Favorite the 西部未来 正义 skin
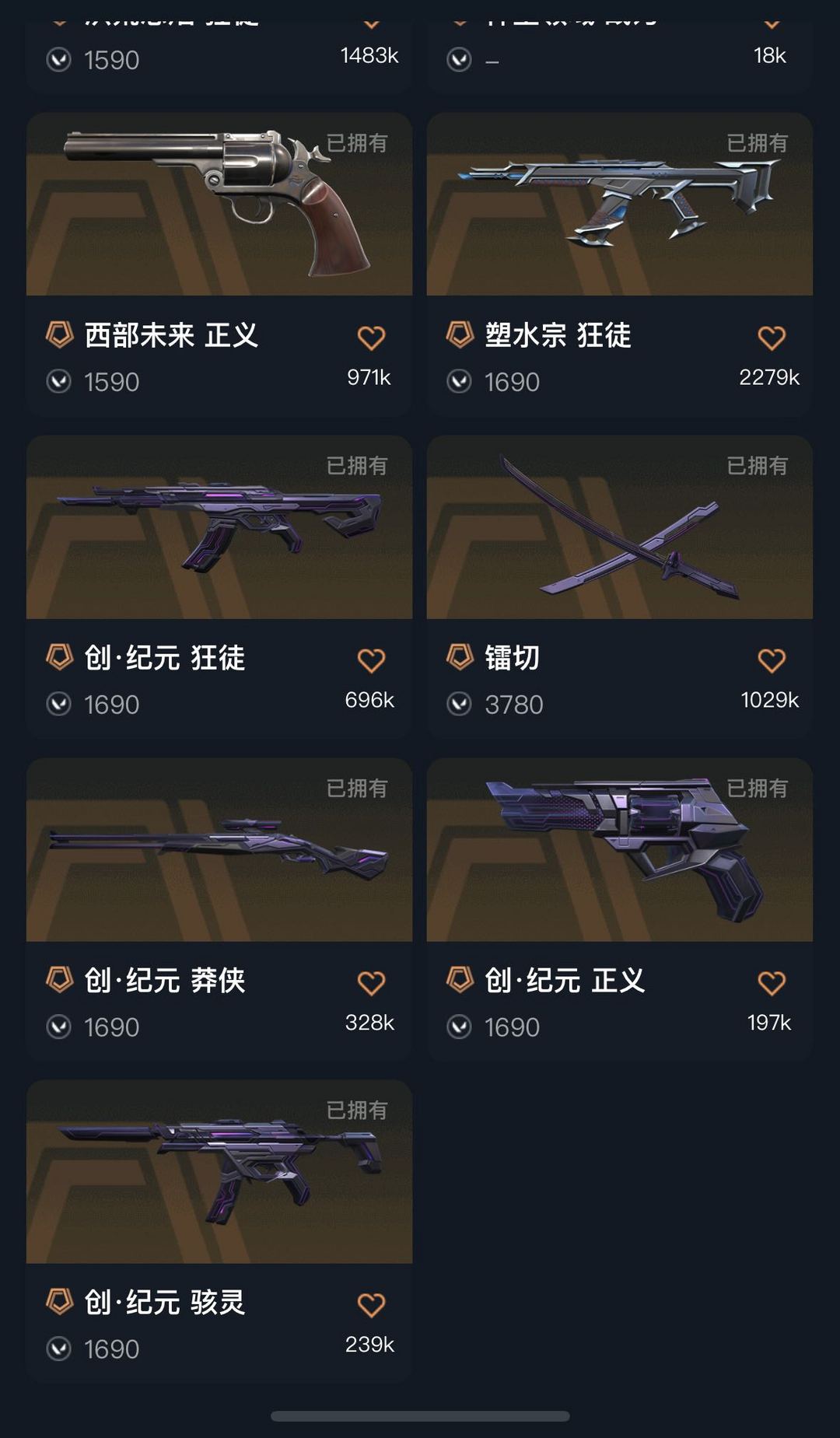The width and height of the screenshot is (840, 1438). (x=371, y=338)
